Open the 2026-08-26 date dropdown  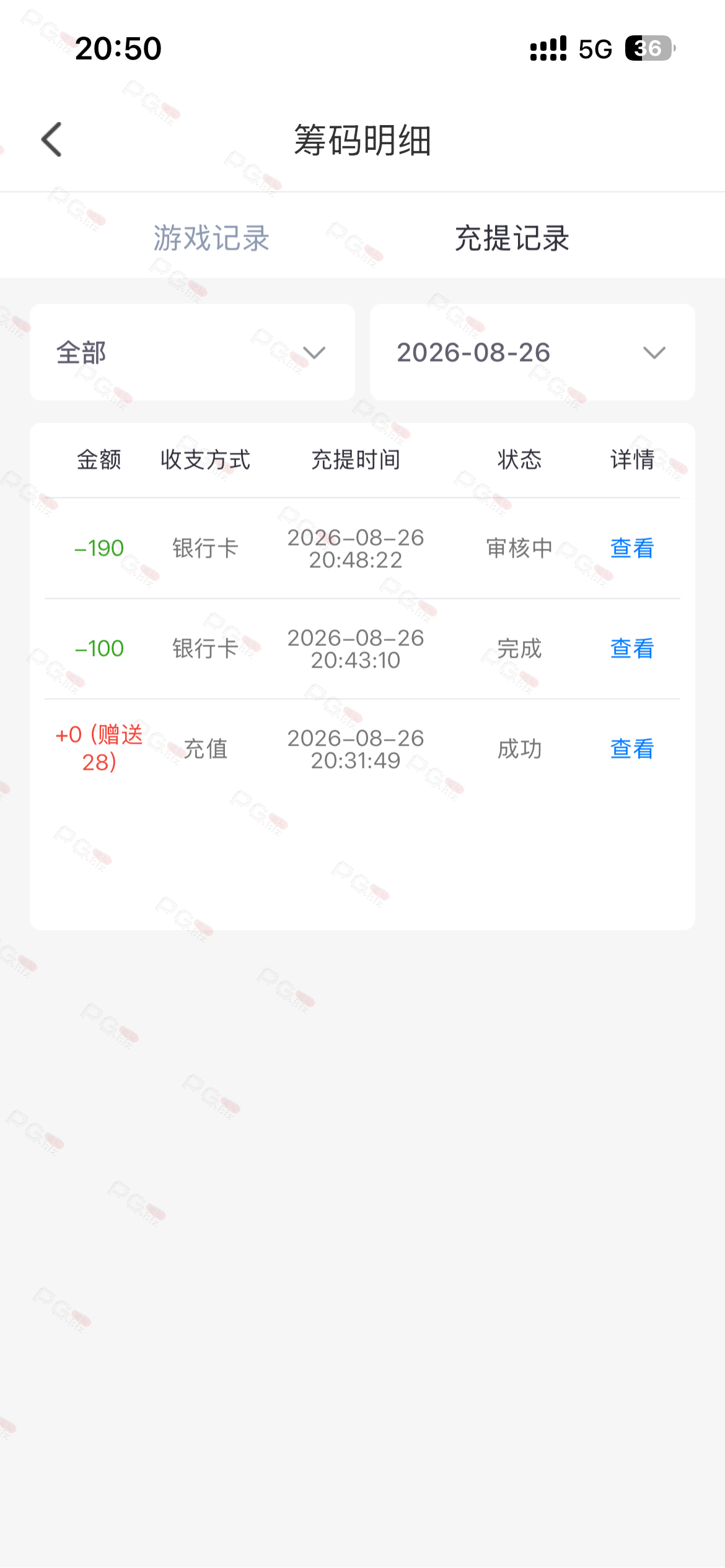coord(532,352)
